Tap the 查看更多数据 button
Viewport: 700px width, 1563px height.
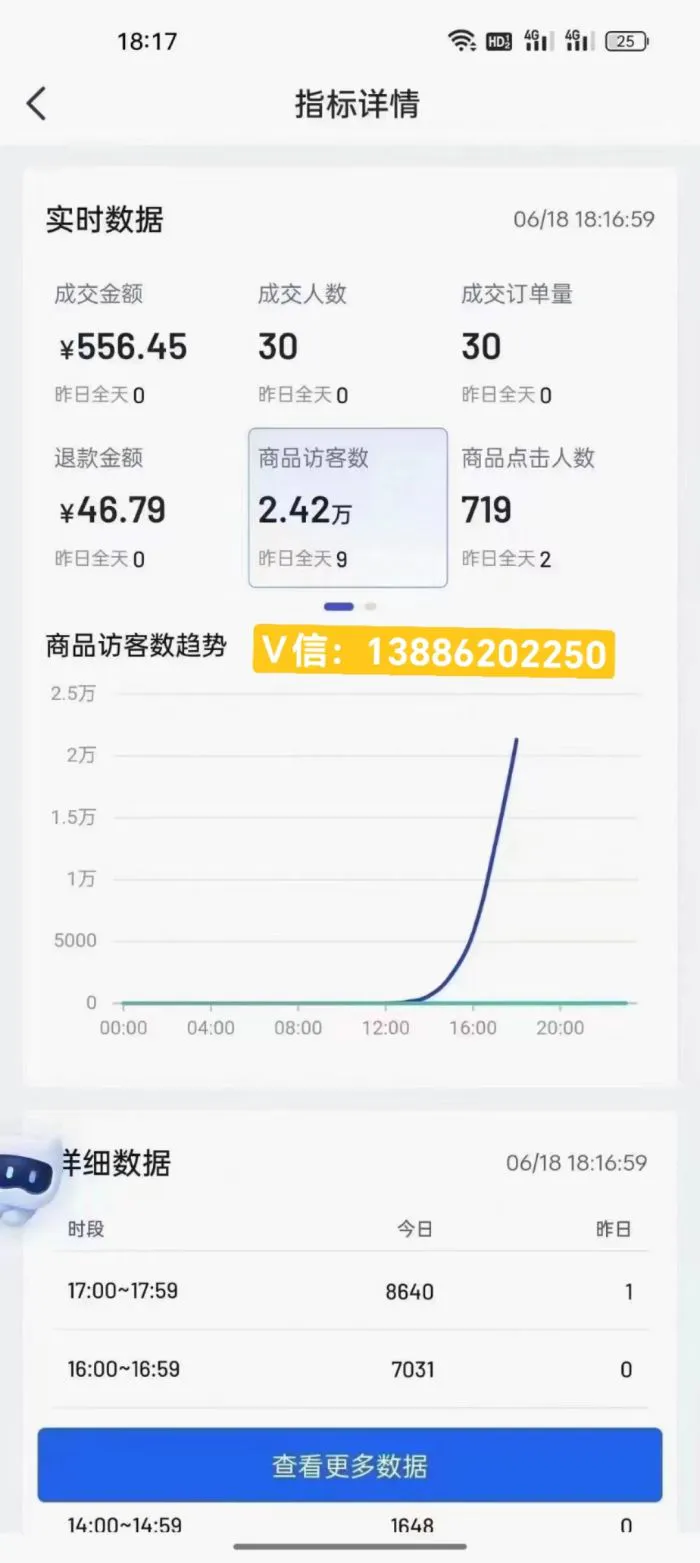point(350,1466)
